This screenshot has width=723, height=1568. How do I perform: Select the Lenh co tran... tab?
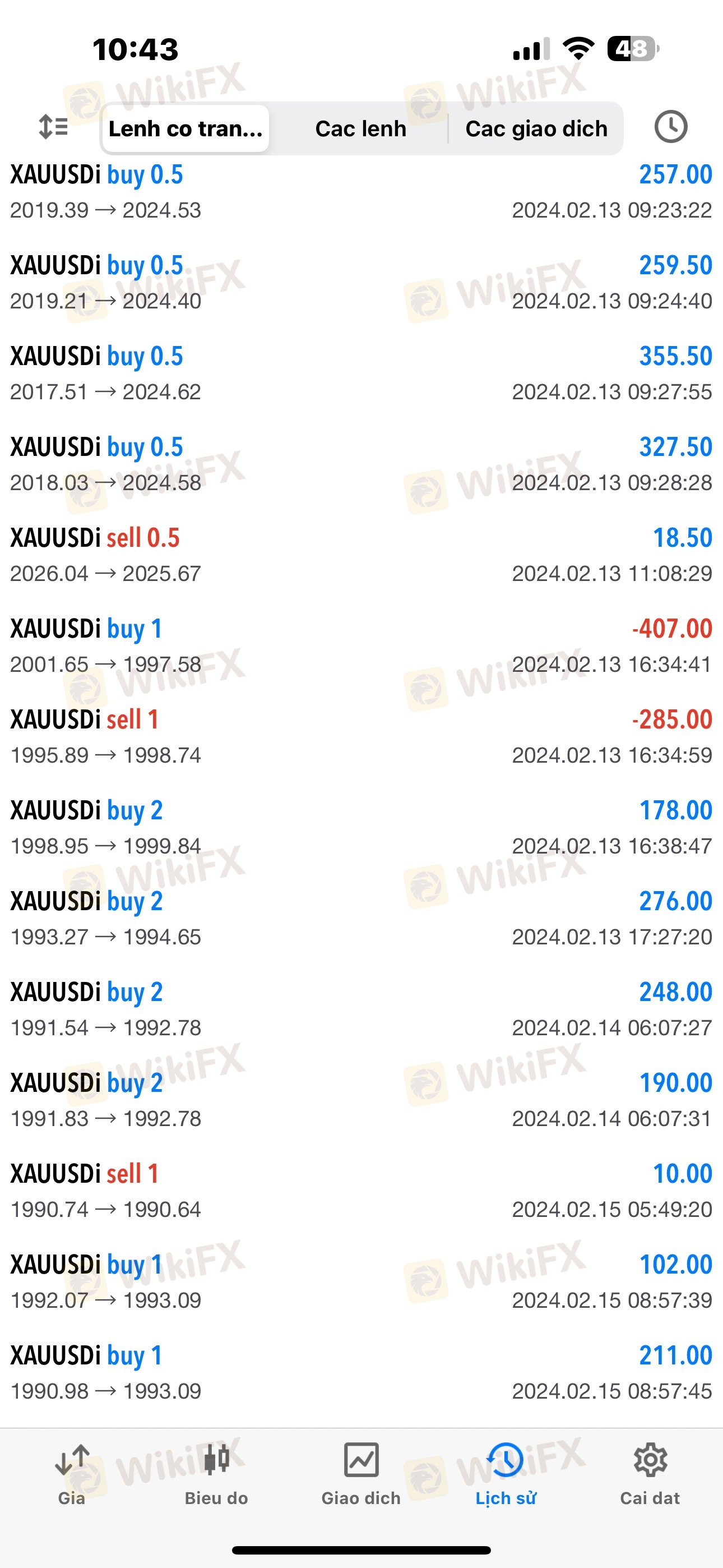(x=186, y=128)
